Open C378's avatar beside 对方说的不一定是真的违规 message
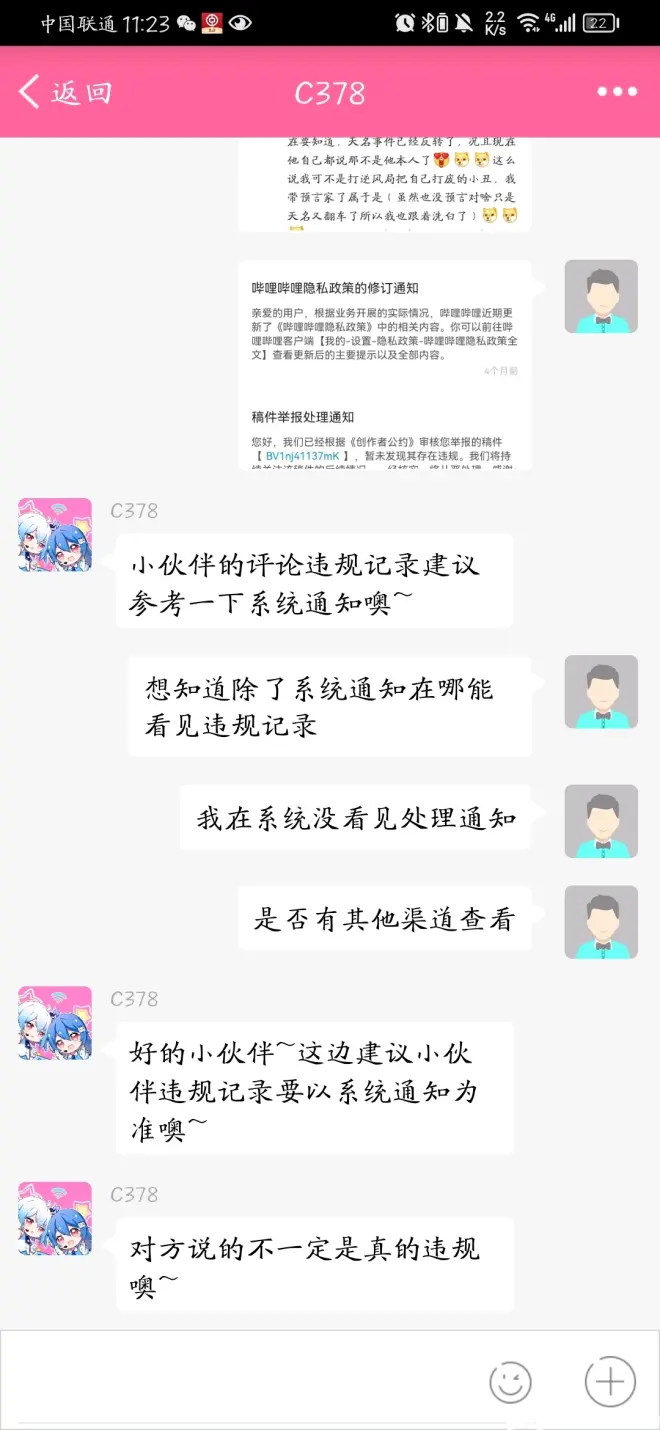The image size is (660, 1430). point(55,1218)
